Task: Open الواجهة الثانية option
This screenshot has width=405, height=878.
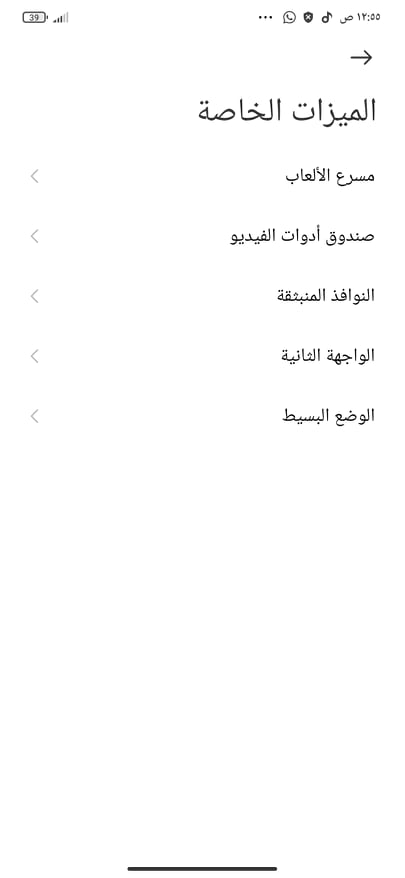Action: (x=202, y=356)
